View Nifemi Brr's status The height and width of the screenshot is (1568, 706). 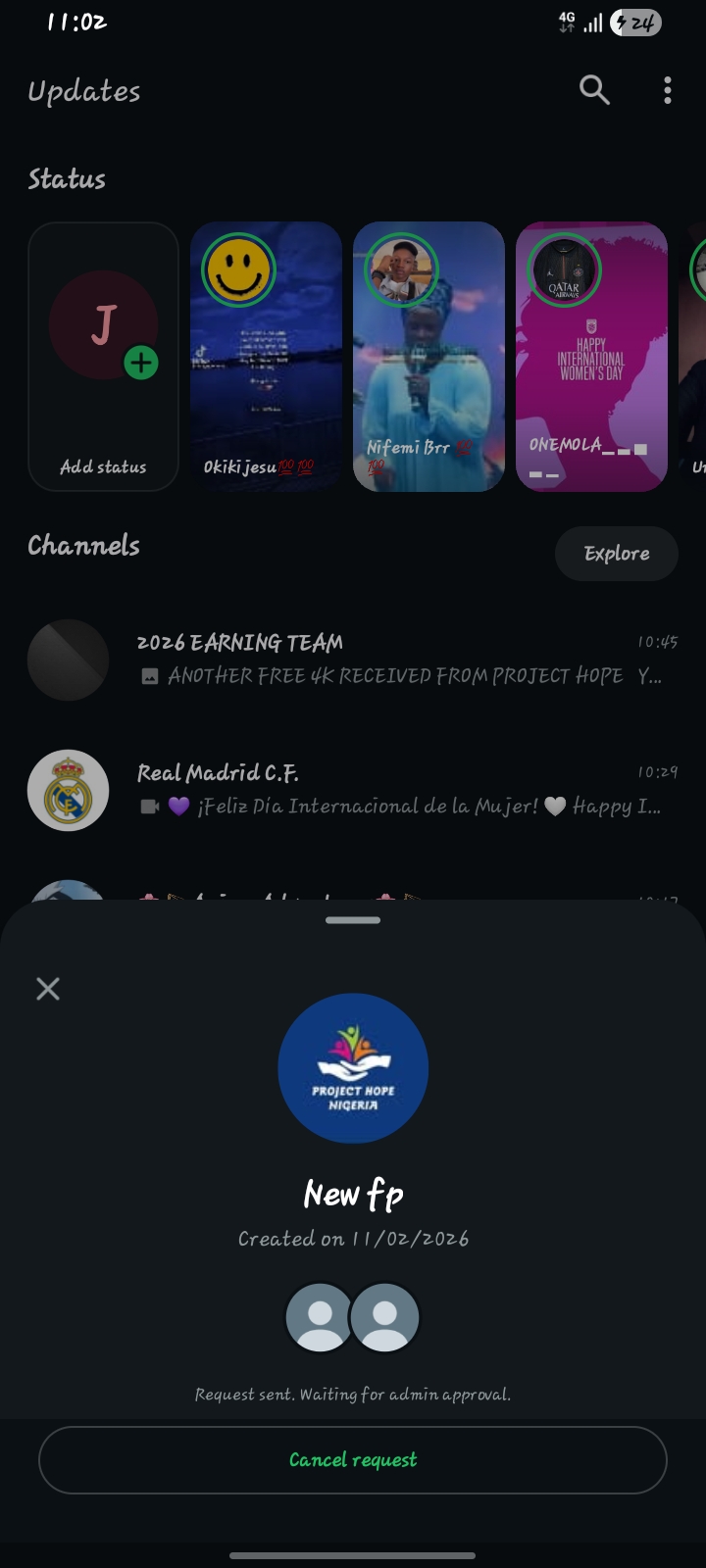429,357
